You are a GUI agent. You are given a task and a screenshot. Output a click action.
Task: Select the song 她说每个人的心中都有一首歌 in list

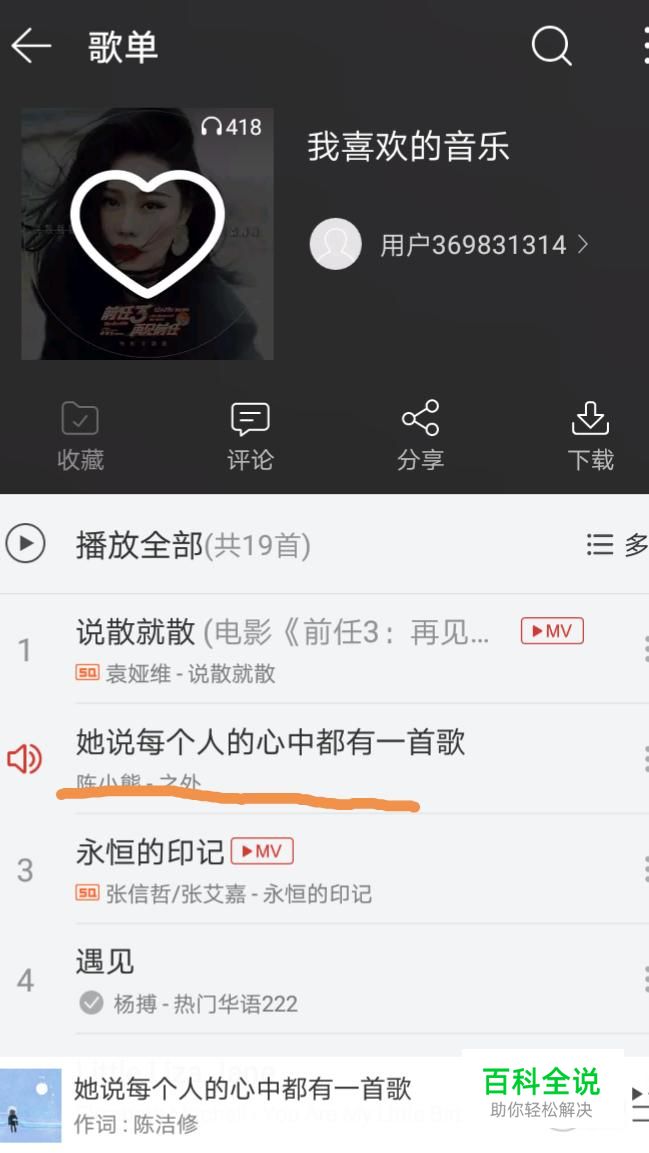270,758
